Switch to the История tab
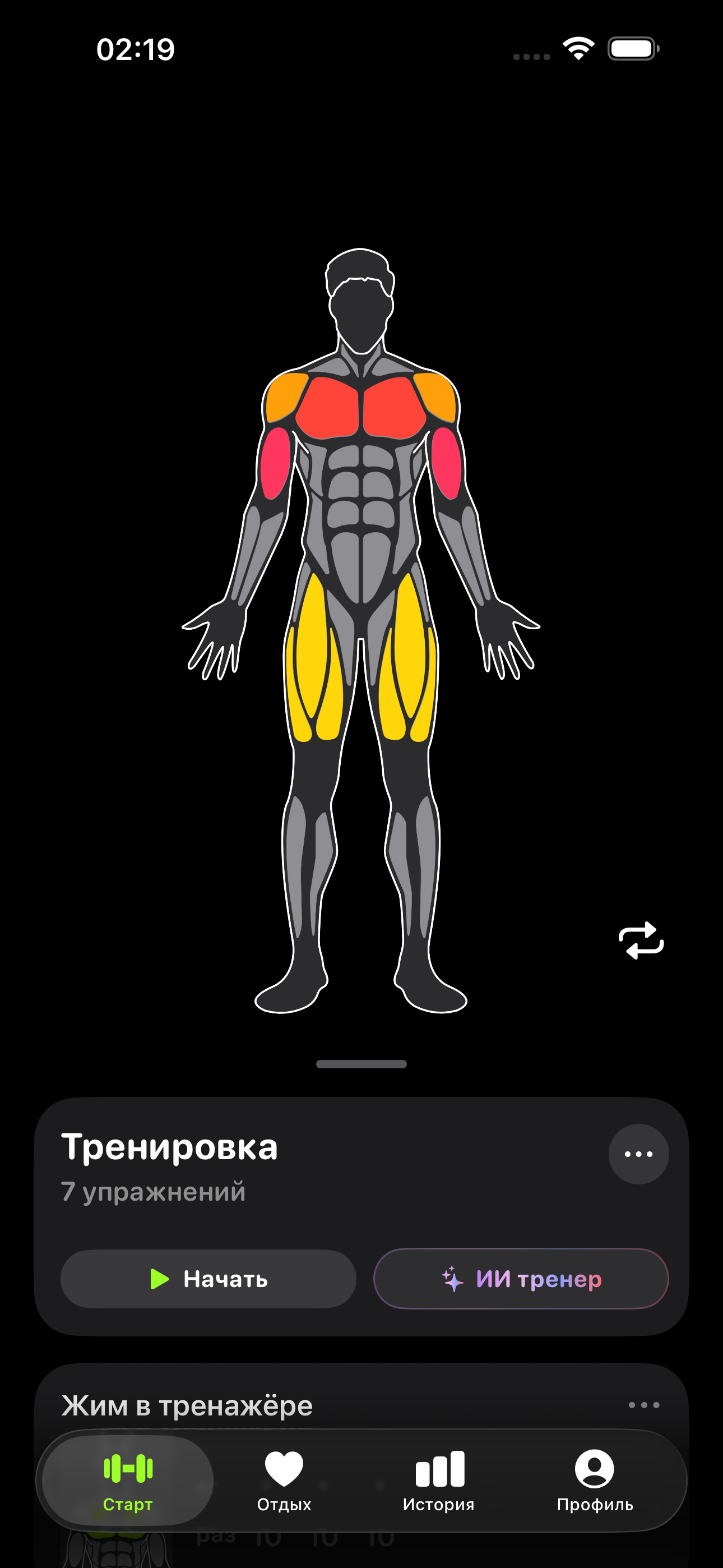723x1568 pixels. (x=439, y=1479)
